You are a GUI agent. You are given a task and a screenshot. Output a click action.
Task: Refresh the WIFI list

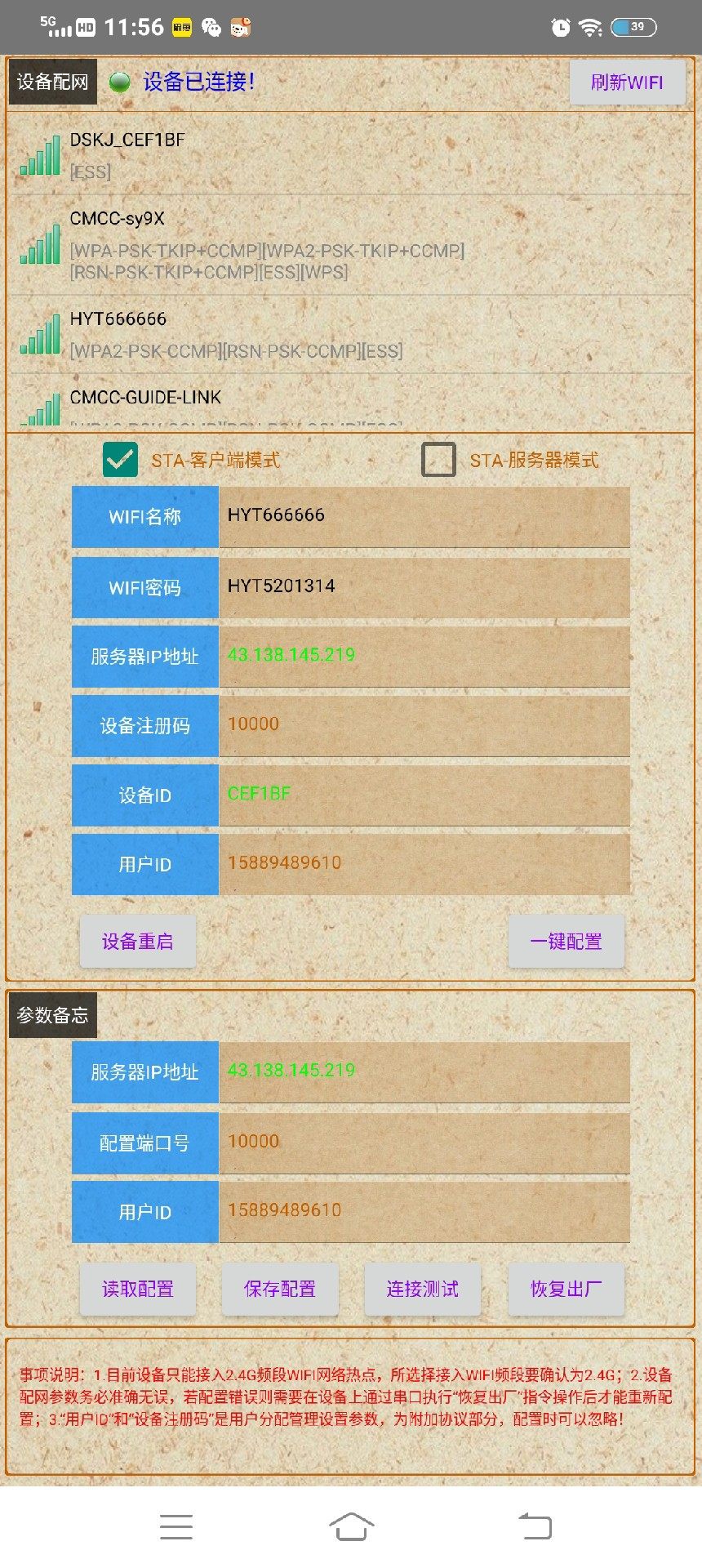(x=627, y=82)
